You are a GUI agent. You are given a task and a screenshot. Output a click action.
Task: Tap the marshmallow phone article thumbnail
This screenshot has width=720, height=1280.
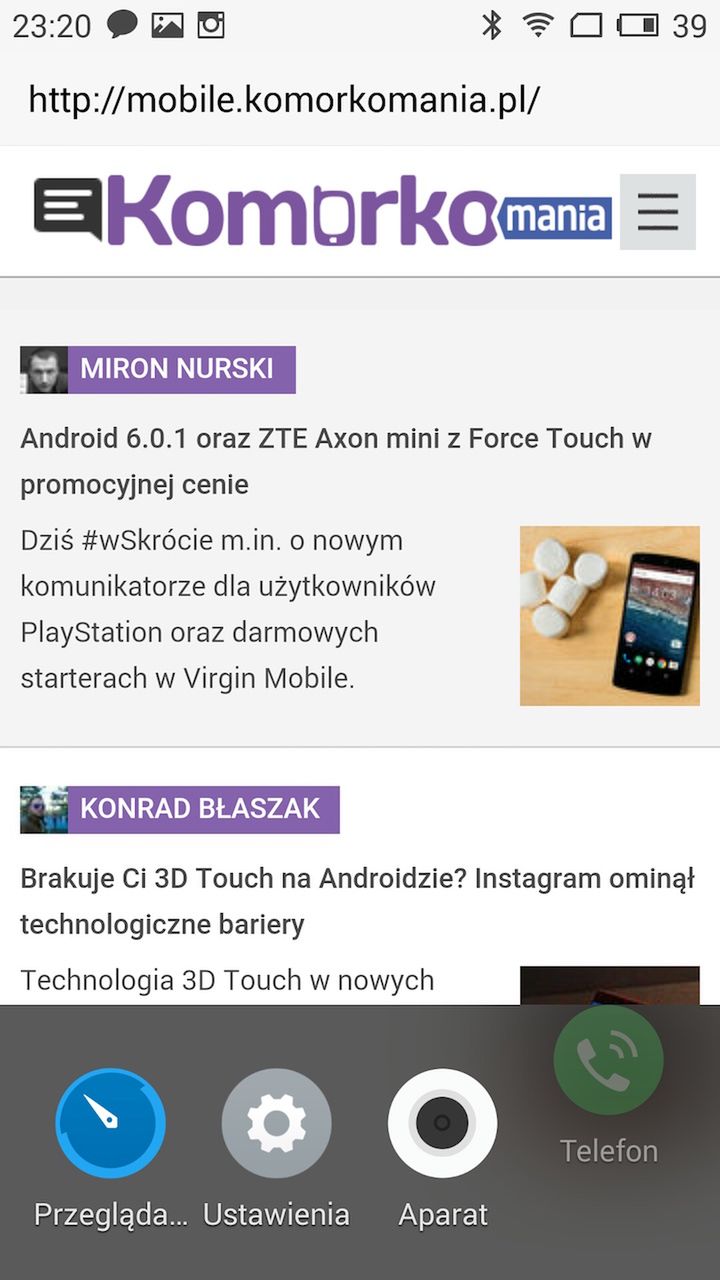[609, 616]
